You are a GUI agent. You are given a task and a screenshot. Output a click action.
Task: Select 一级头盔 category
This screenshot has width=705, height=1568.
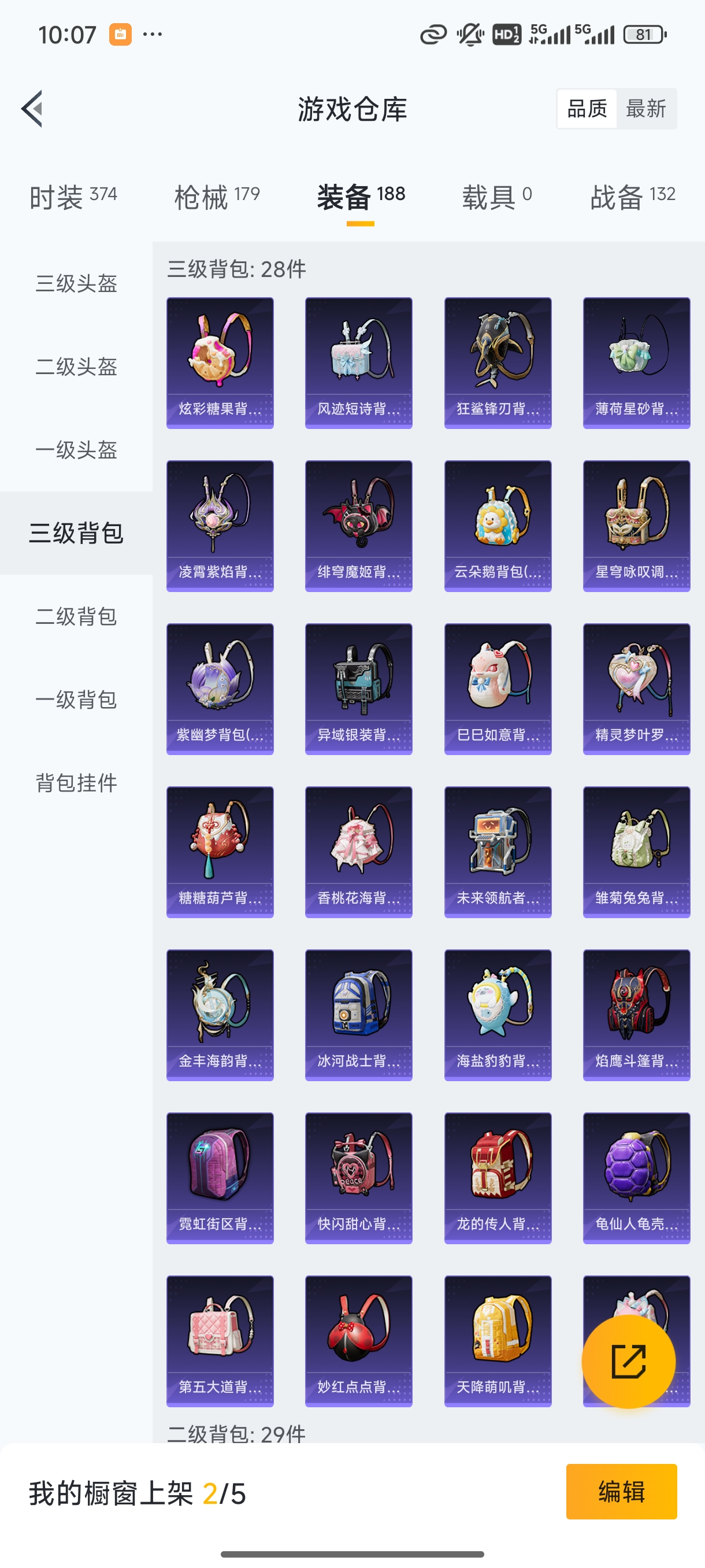pos(76,450)
